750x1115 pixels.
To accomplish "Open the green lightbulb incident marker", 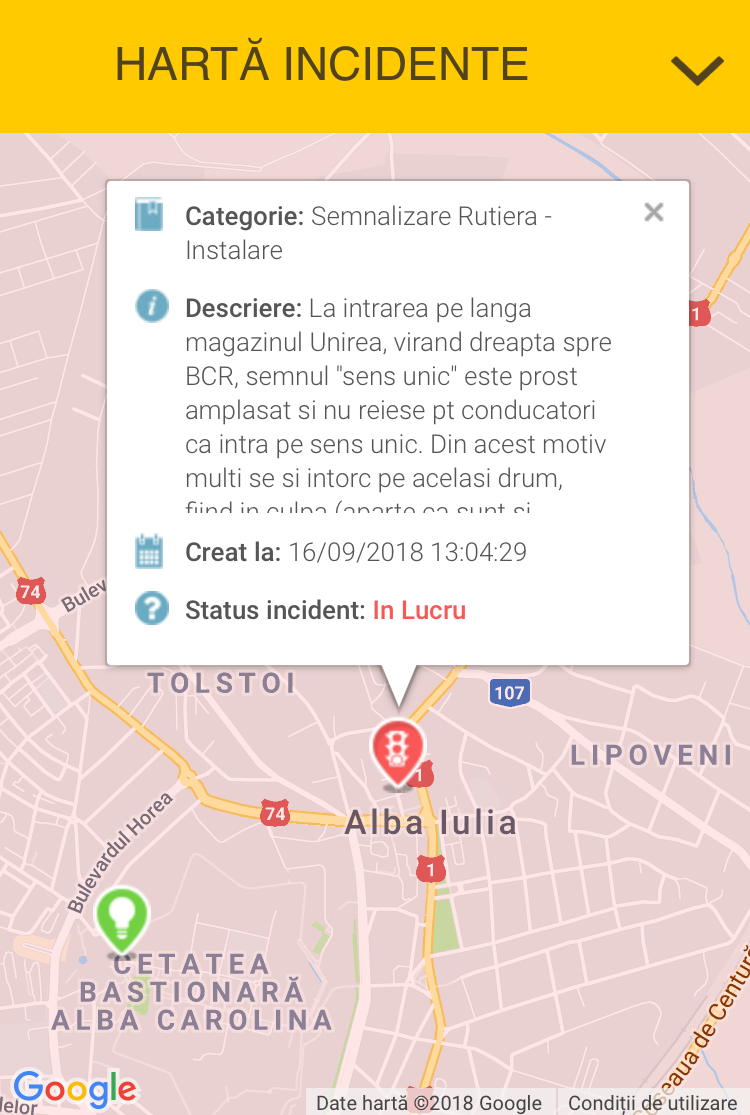I will (122, 918).
